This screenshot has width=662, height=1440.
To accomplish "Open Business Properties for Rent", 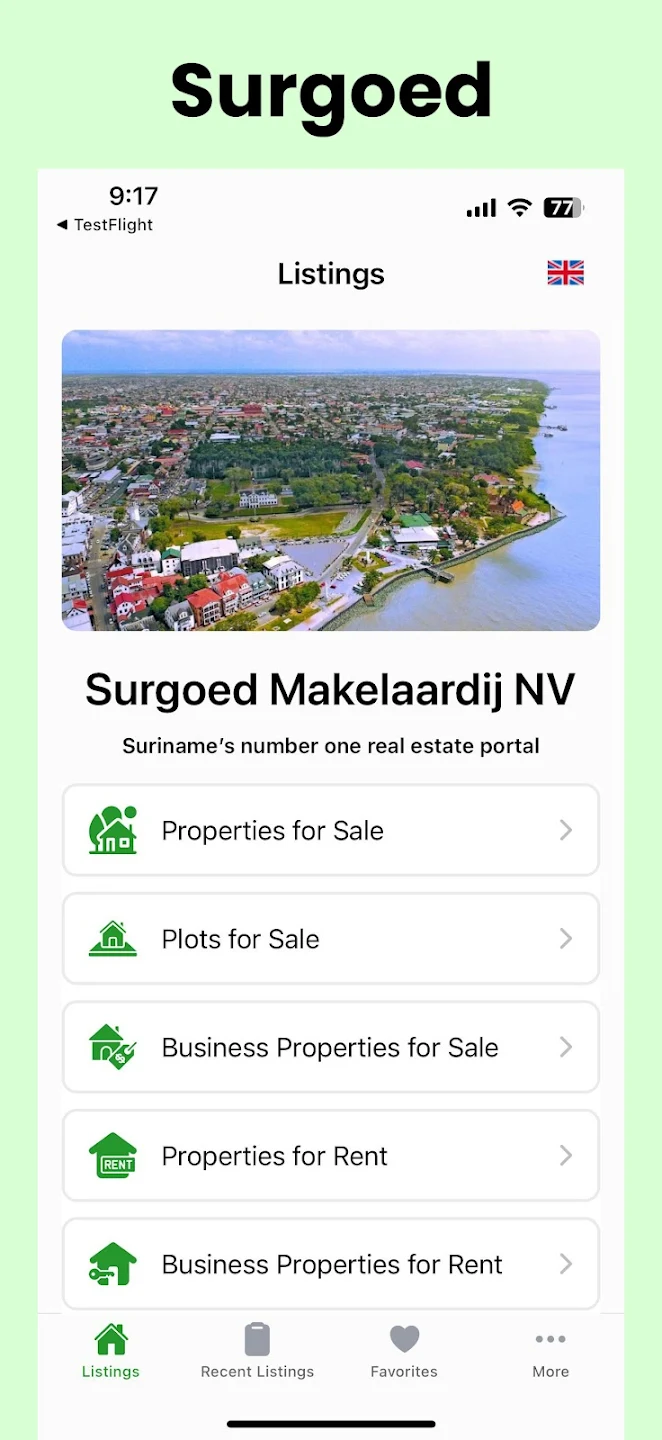I will [331, 1263].
